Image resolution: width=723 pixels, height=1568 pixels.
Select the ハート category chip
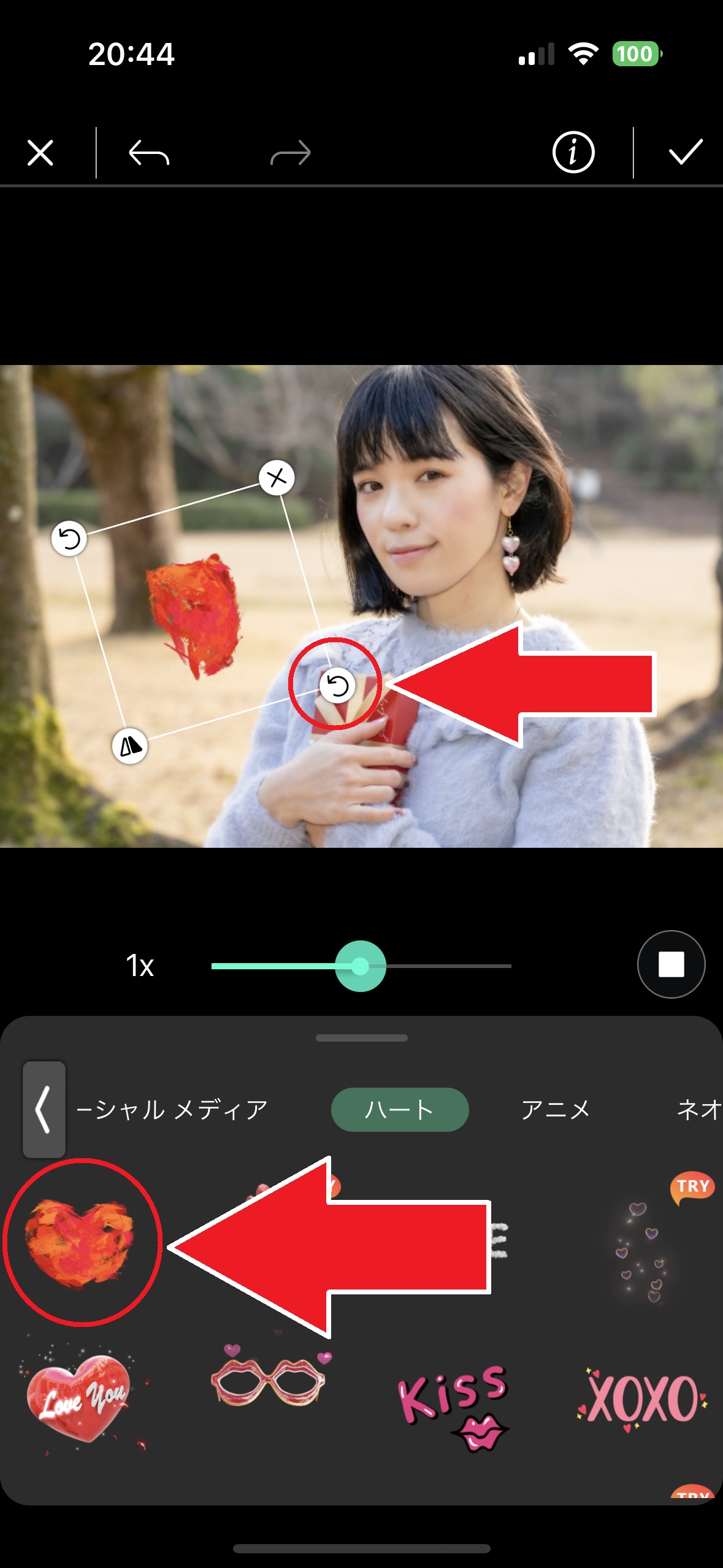click(x=399, y=1109)
